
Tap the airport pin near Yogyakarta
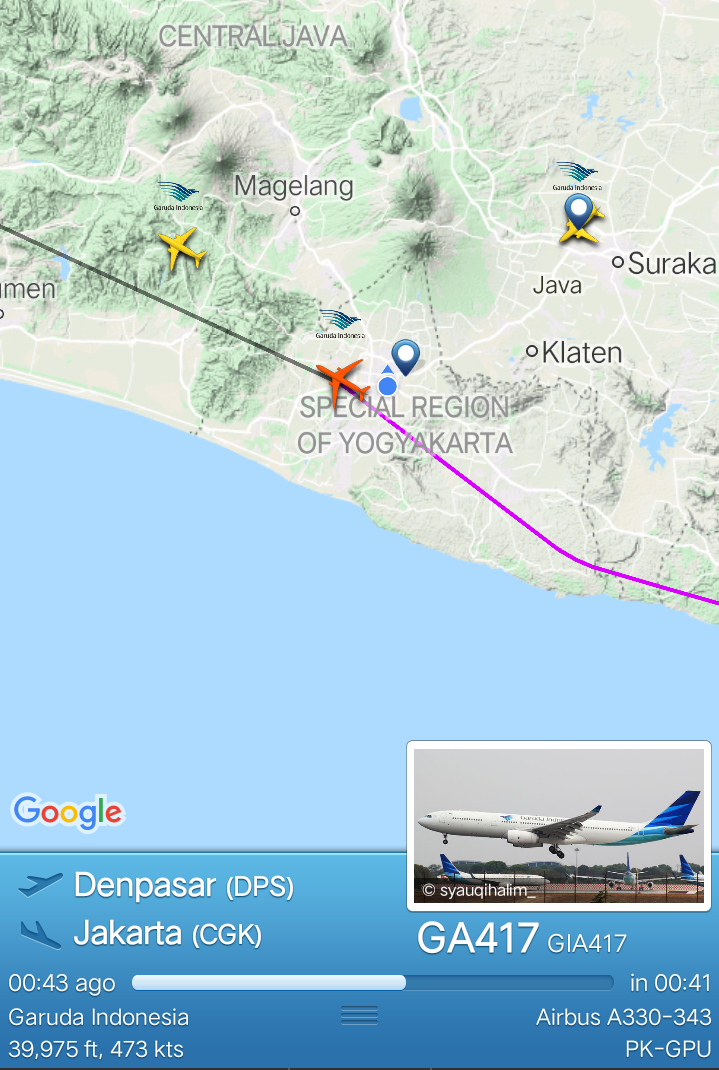point(405,355)
